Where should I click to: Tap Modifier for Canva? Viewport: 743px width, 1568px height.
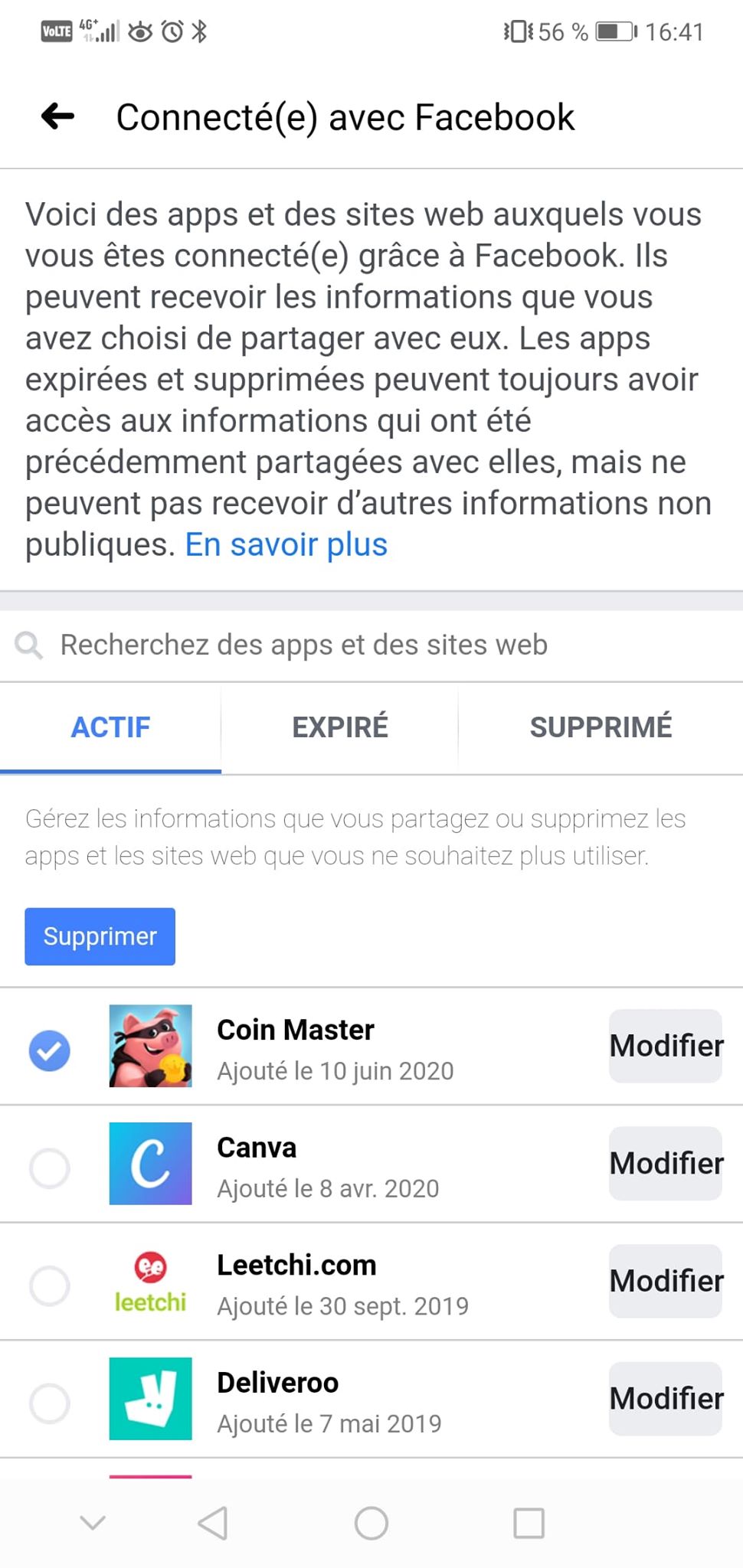(x=665, y=1164)
